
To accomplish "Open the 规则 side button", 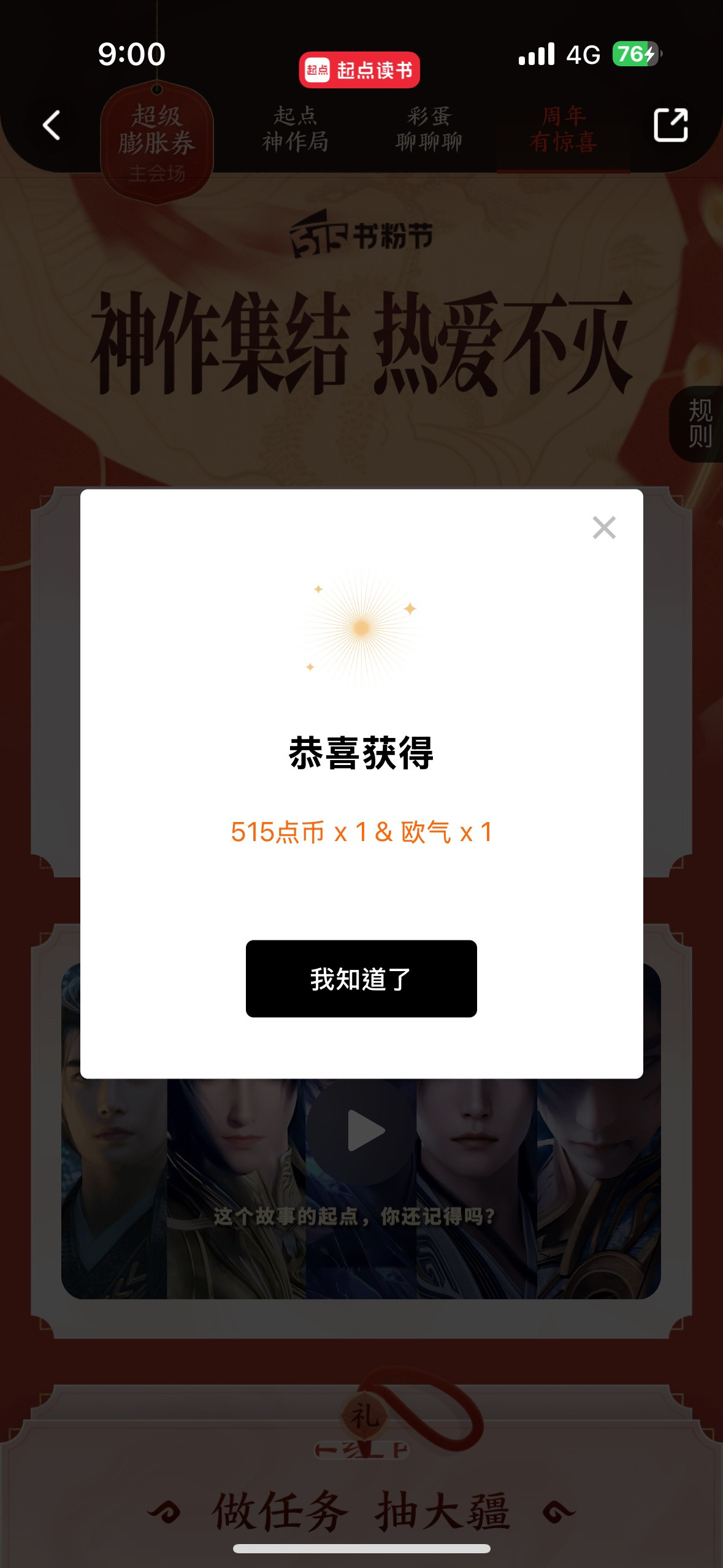I will 699,423.
